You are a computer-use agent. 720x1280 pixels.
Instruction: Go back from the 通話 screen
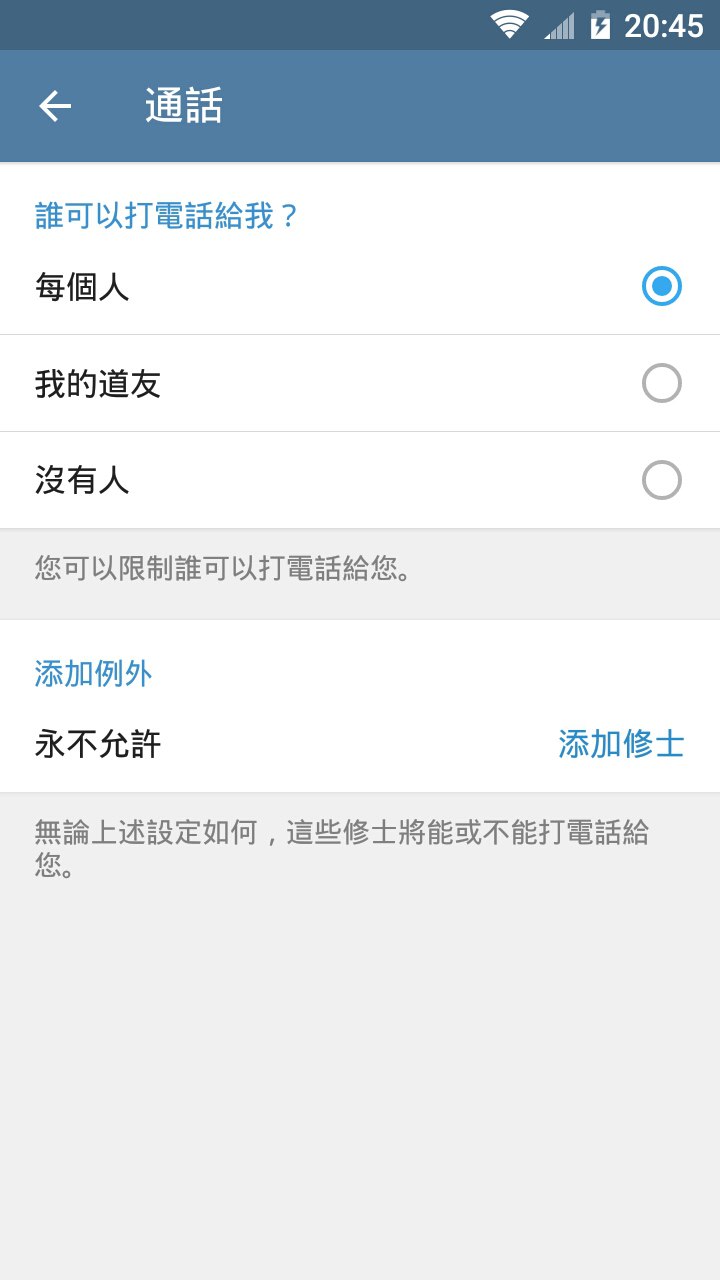pyautogui.click(x=55, y=106)
